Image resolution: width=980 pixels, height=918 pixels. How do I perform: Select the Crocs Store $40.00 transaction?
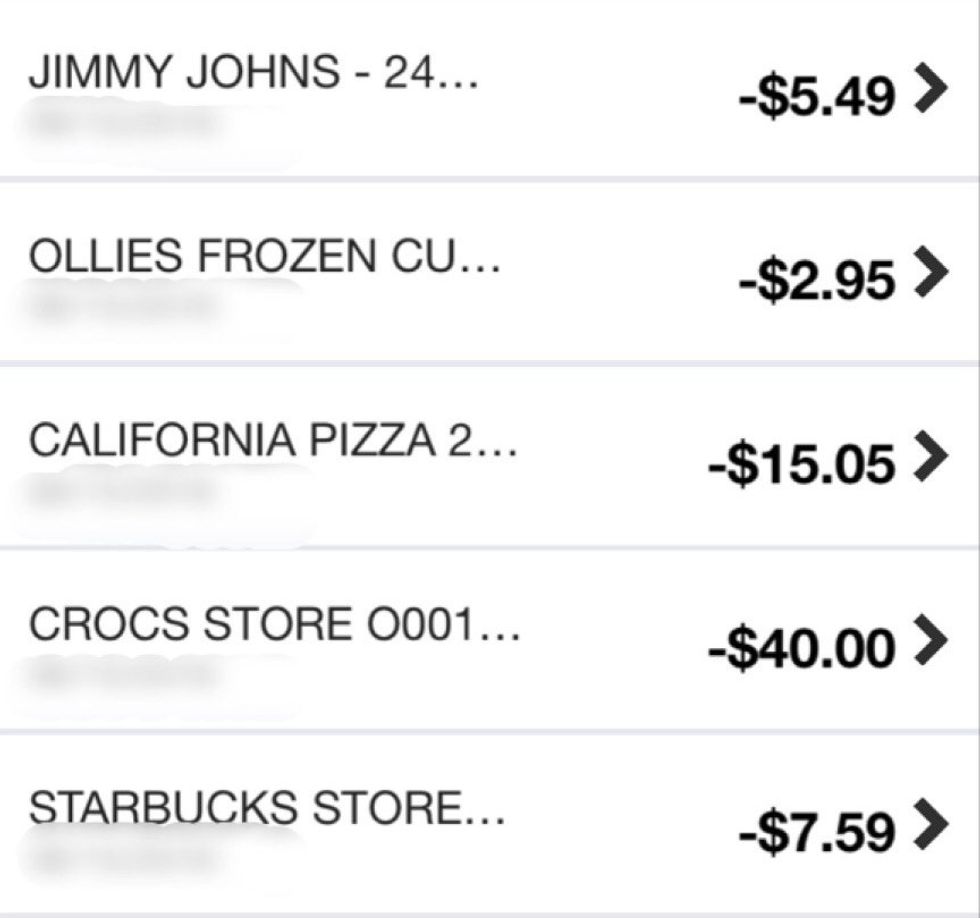[x=488, y=642]
